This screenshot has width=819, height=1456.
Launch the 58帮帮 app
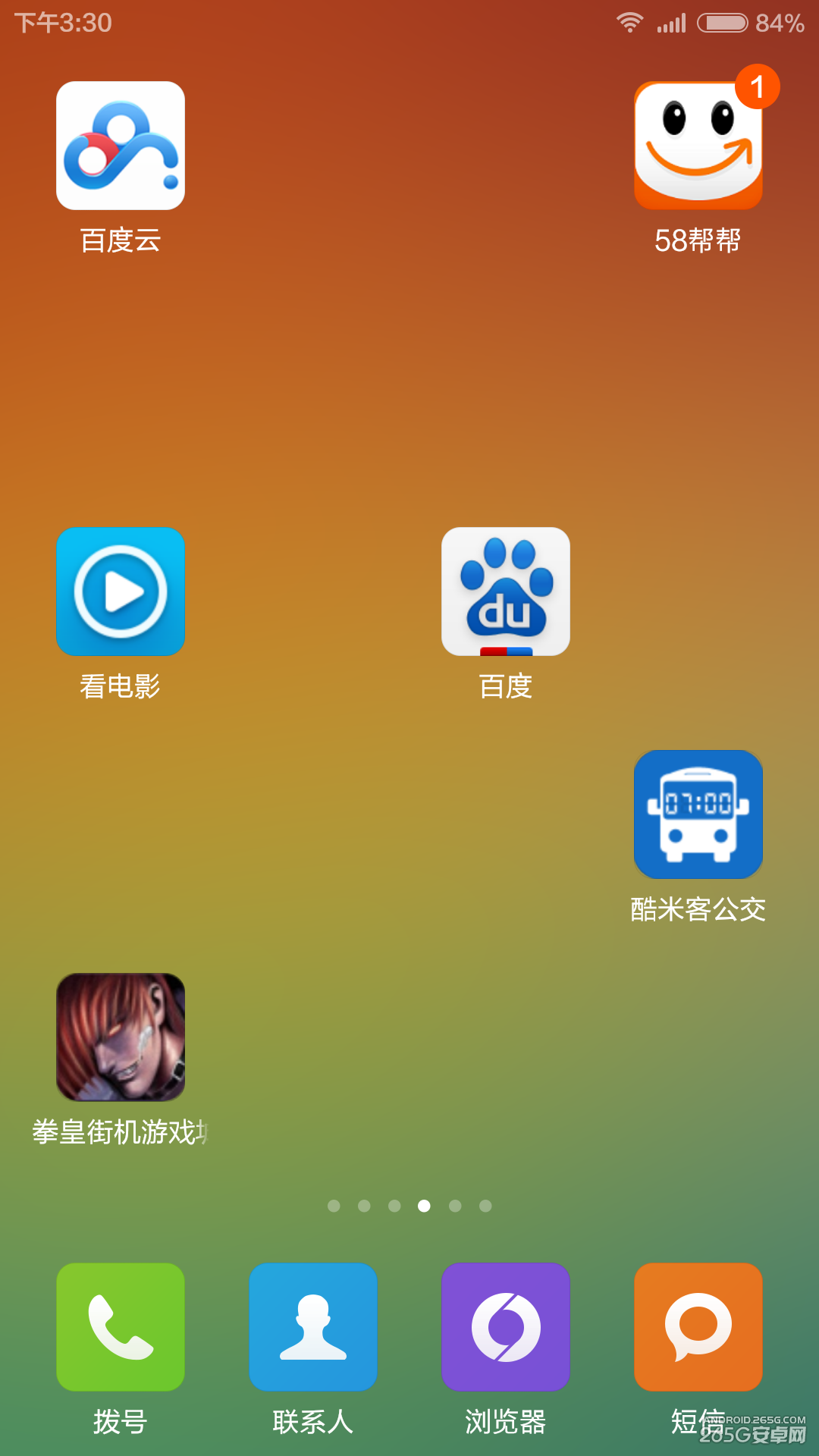point(698,146)
